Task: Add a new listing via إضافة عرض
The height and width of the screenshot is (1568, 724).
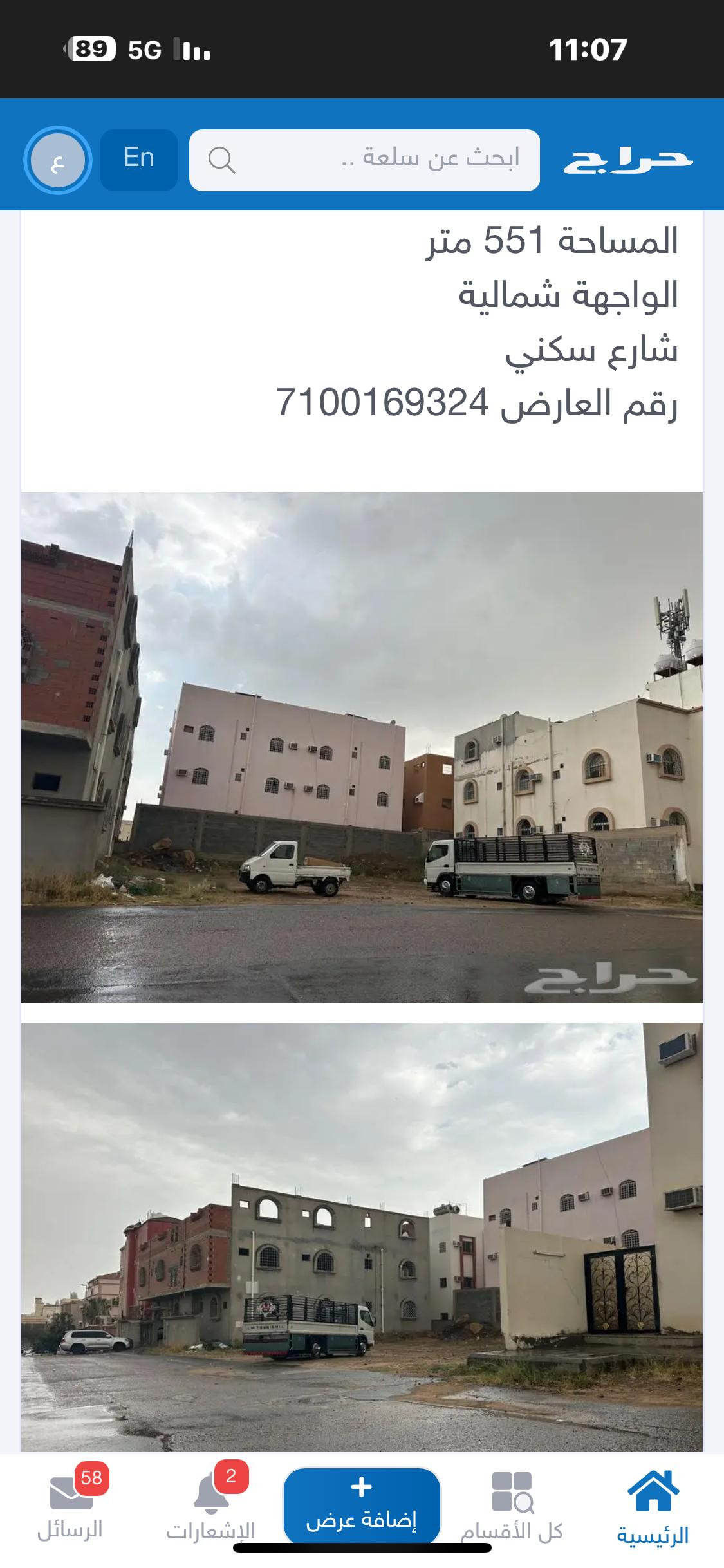Action: pos(362,1505)
